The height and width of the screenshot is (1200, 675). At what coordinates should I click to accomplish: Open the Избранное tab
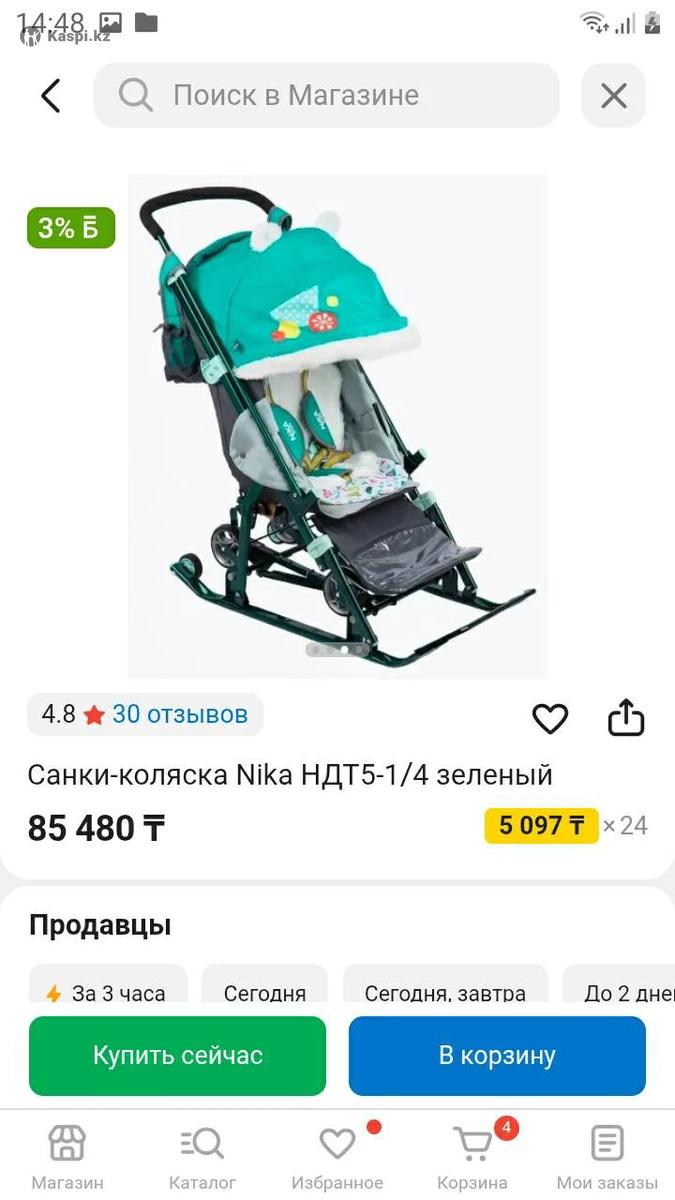[337, 1155]
